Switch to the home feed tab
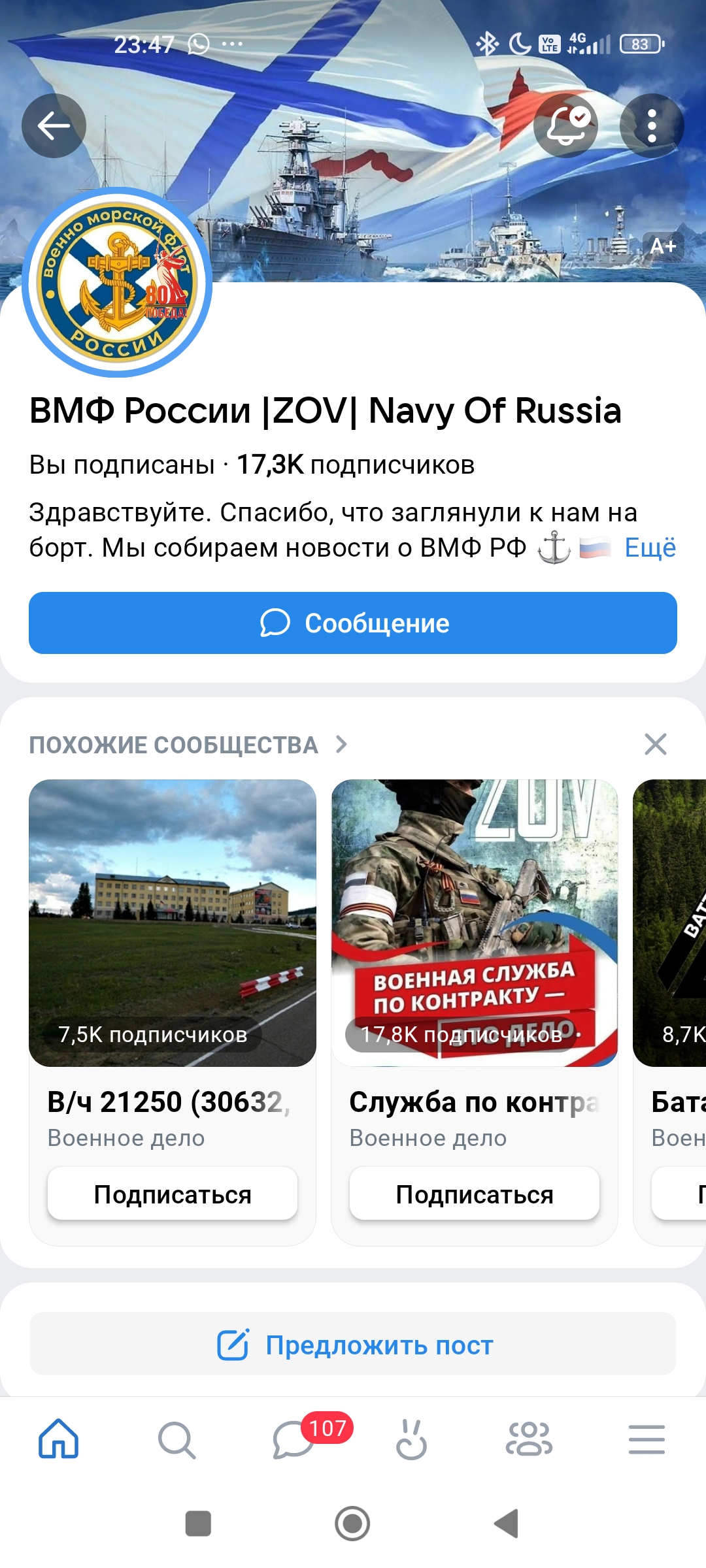The image size is (706, 1568). point(59,1439)
